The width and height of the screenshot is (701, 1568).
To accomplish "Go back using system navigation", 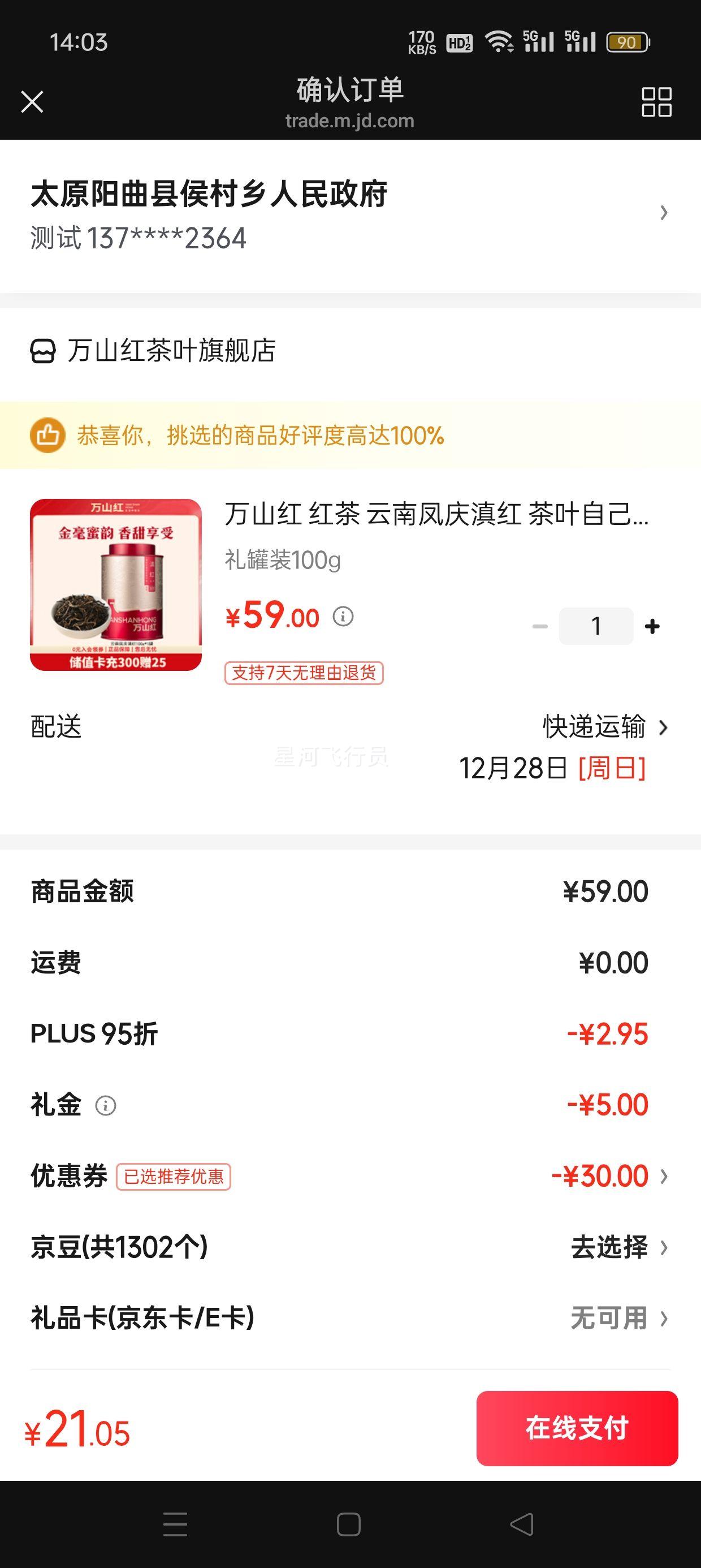I will (521, 1524).
